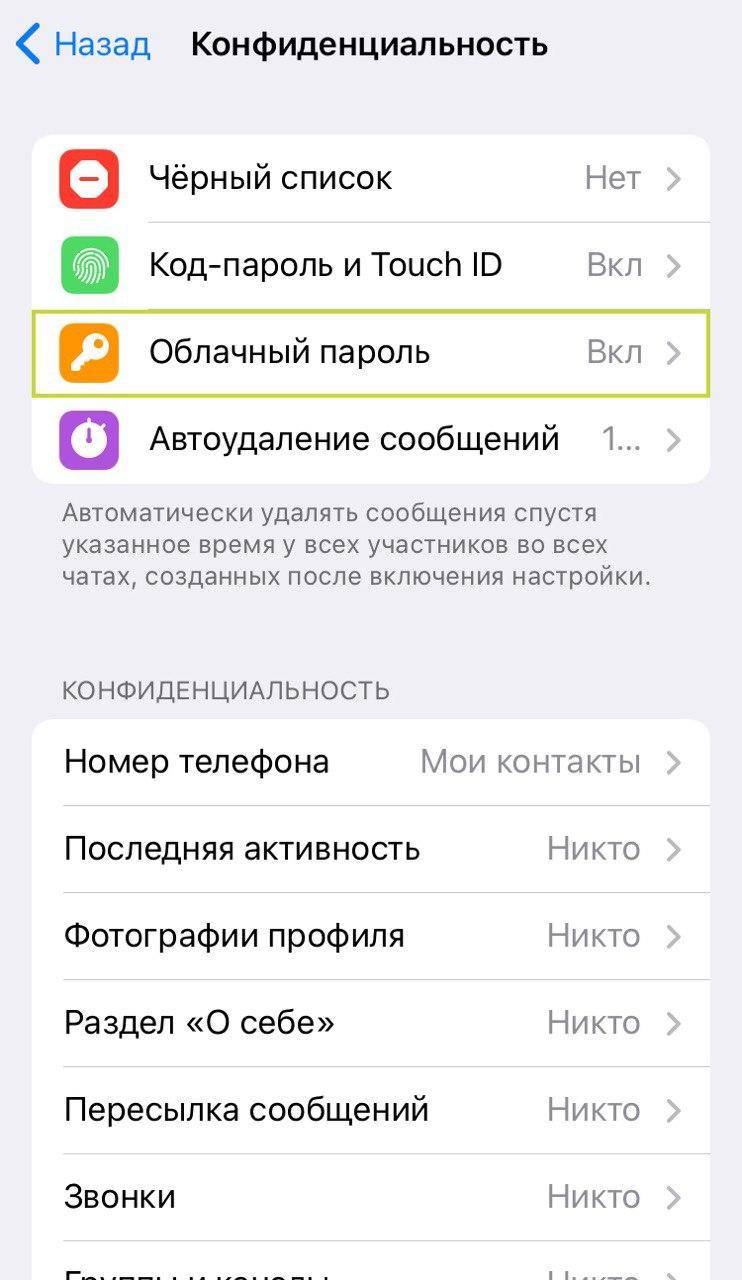
Task: Open the Чёрный список row
Action: (x=370, y=179)
